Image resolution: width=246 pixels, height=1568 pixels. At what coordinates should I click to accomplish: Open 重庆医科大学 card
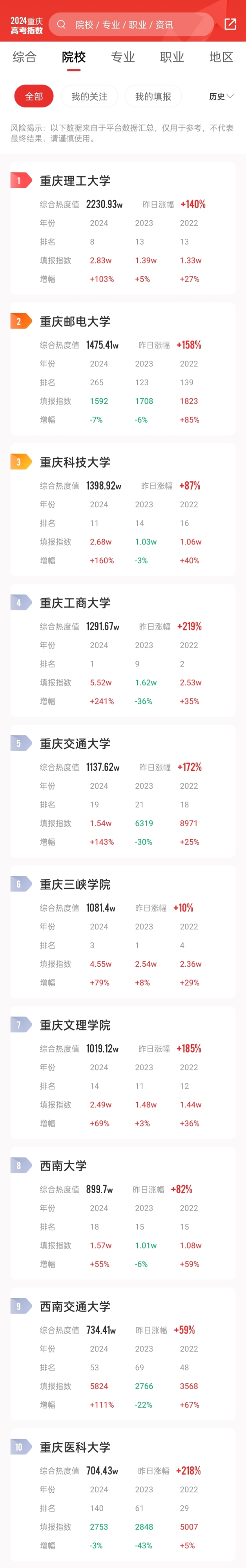(75, 1446)
